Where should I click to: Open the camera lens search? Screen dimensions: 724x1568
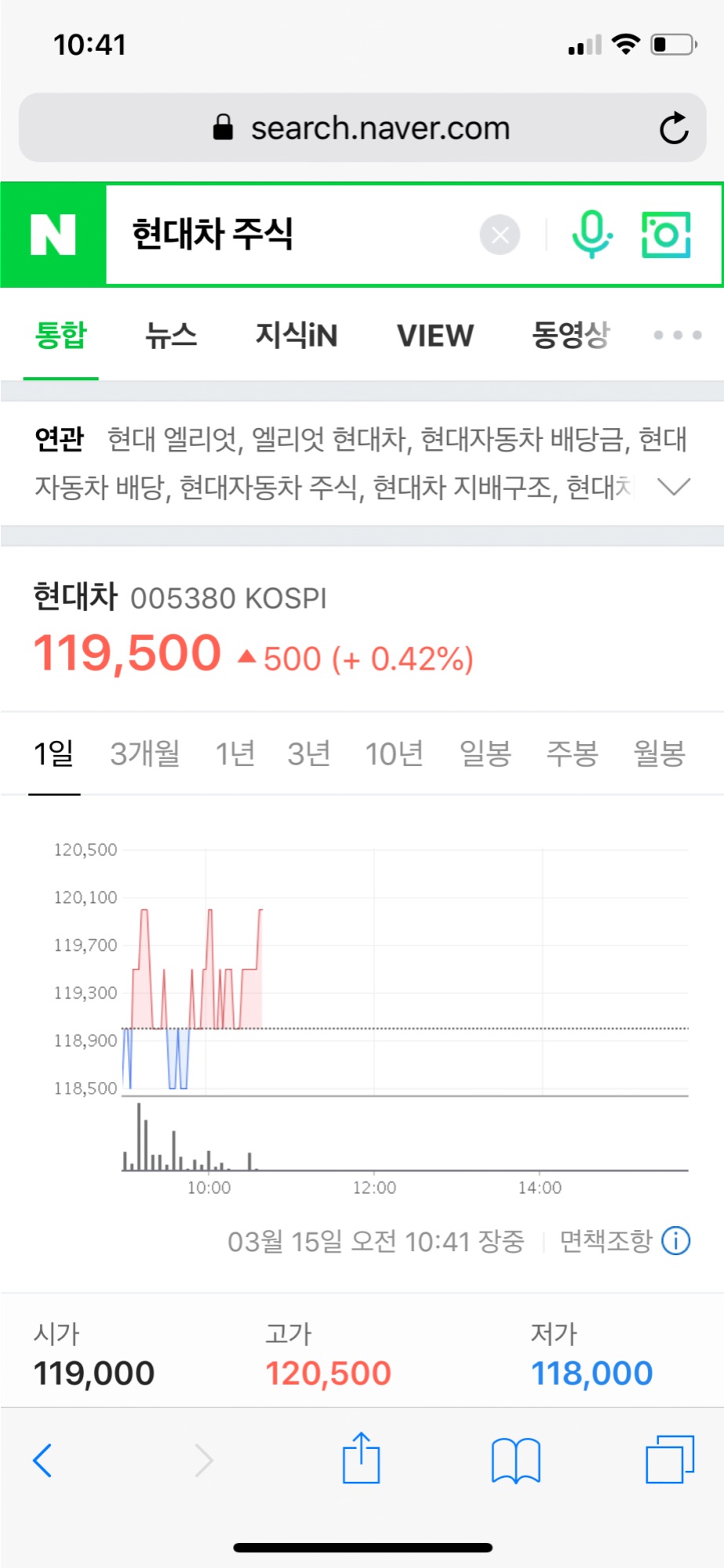tap(666, 234)
